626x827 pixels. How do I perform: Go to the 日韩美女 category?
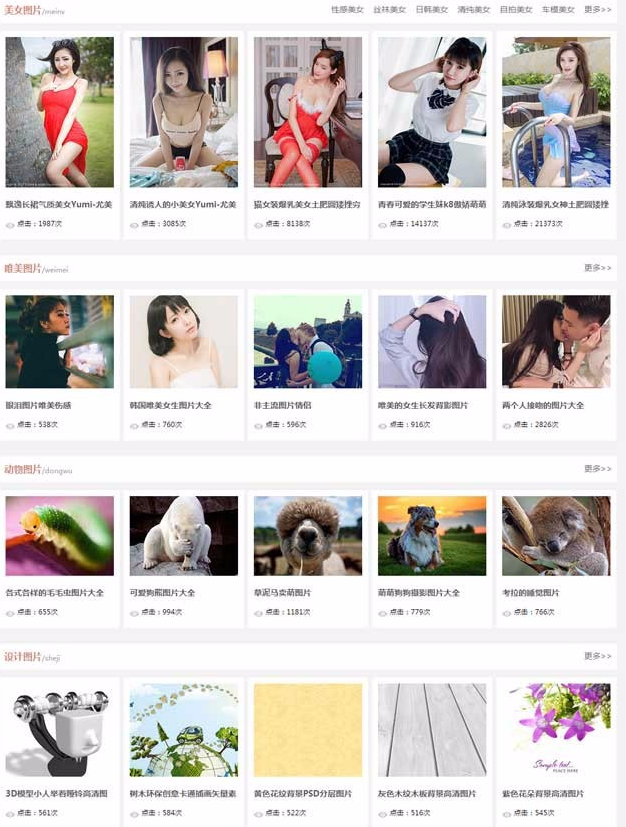point(431,10)
